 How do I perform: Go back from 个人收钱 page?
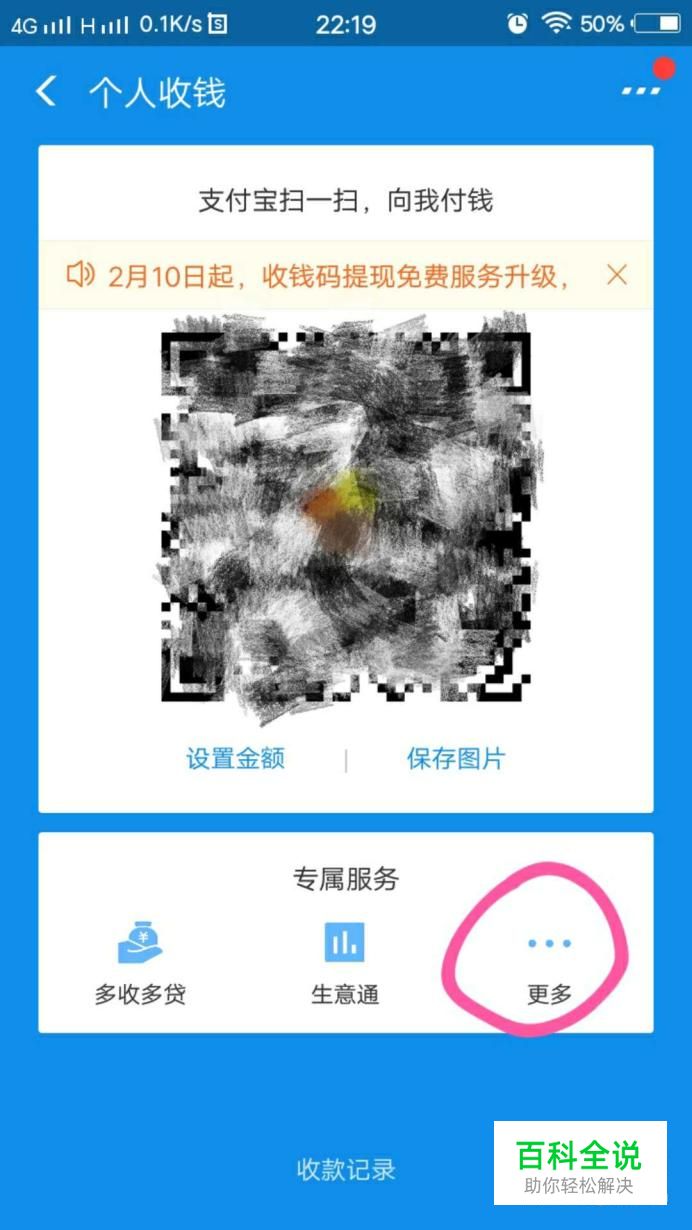45,92
